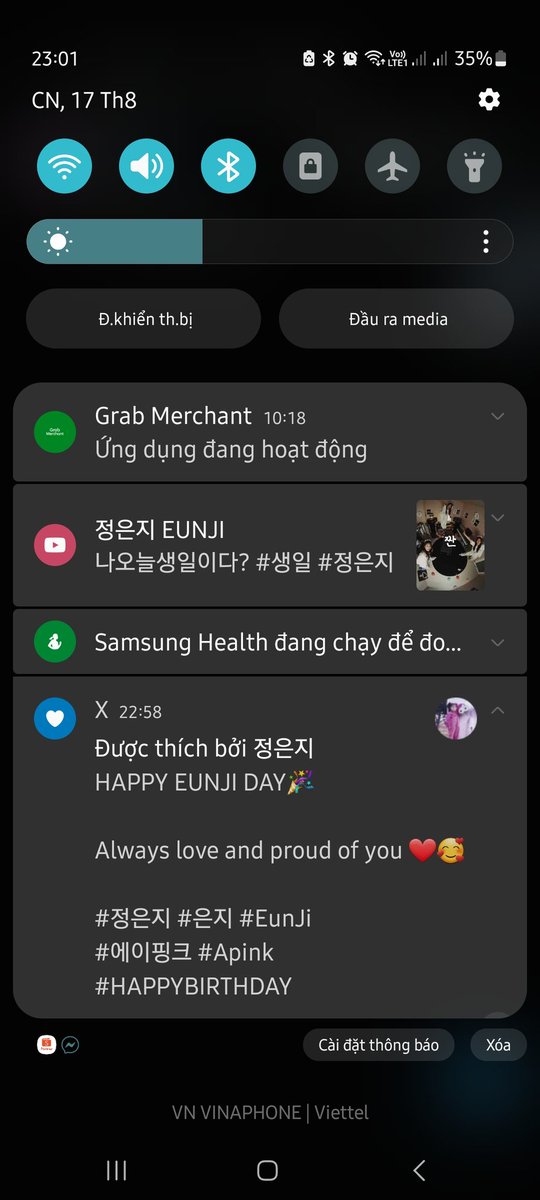Open the YouTube 정은지 EUNJI notification
Screen dimensions: 540x1200
pyautogui.click(x=270, y=545)
